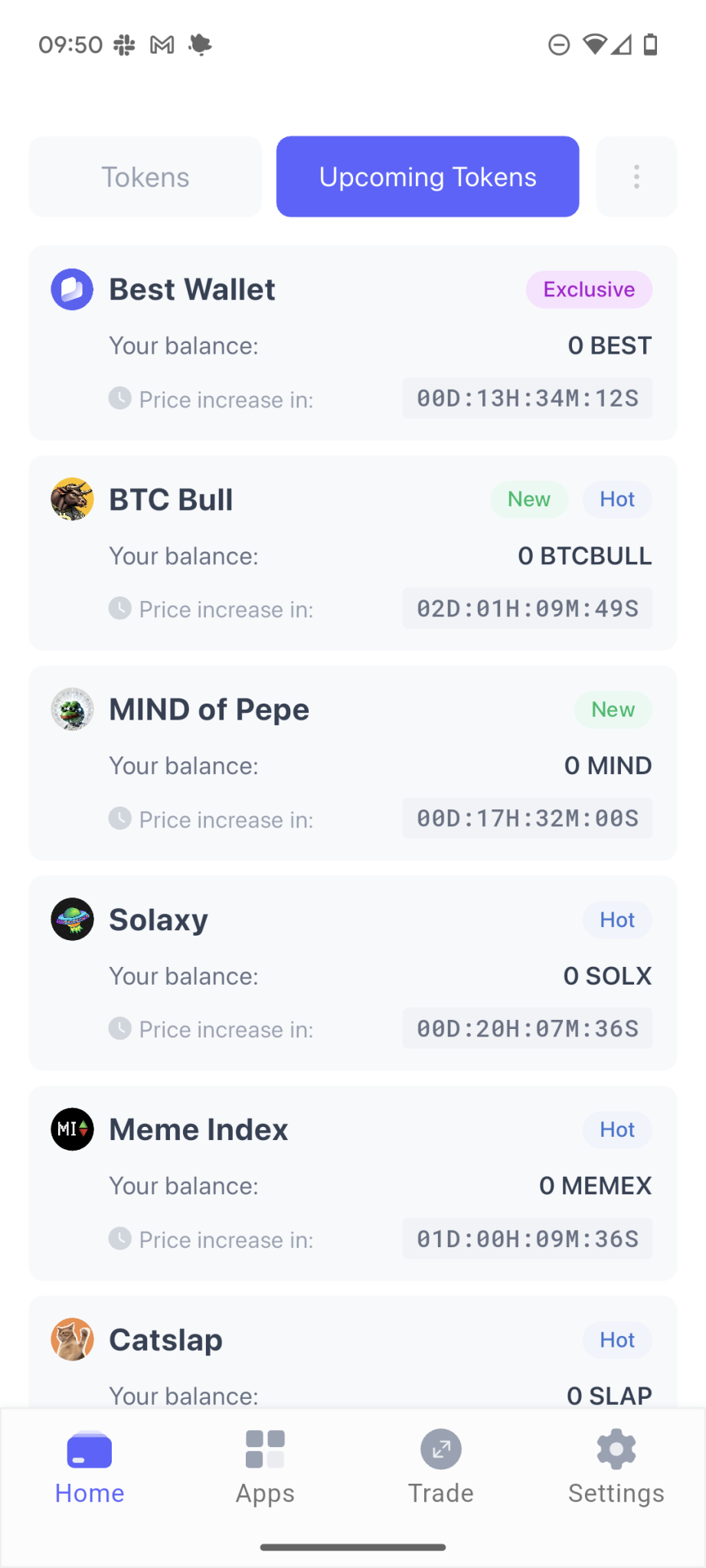The width and height of the screenshot is (706, 1568).
Task: Select the Meme Index MI icon
Action: click(x=71, y=1129)
